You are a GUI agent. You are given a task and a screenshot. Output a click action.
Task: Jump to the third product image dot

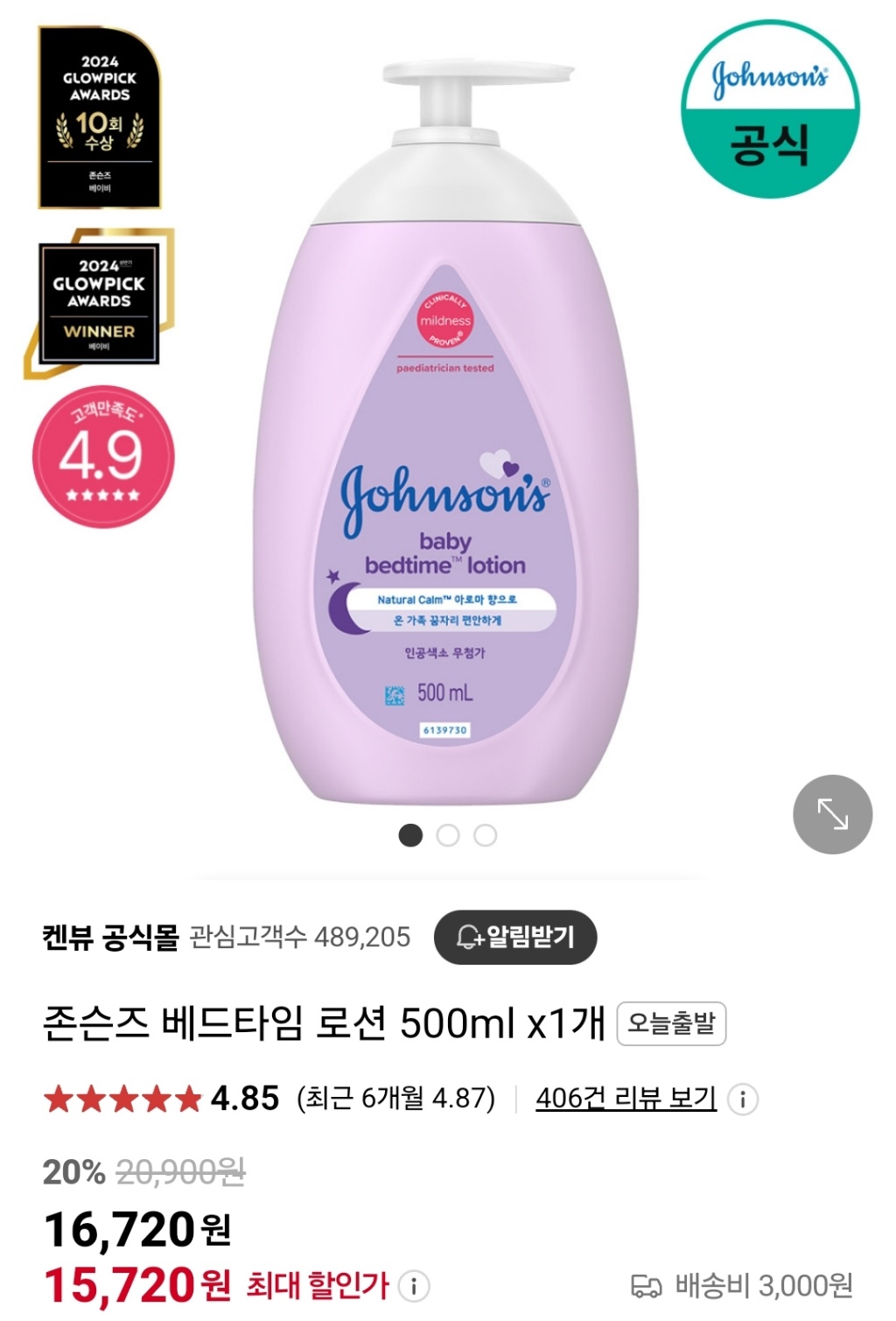pyautogui.click(x=486, y=835)
